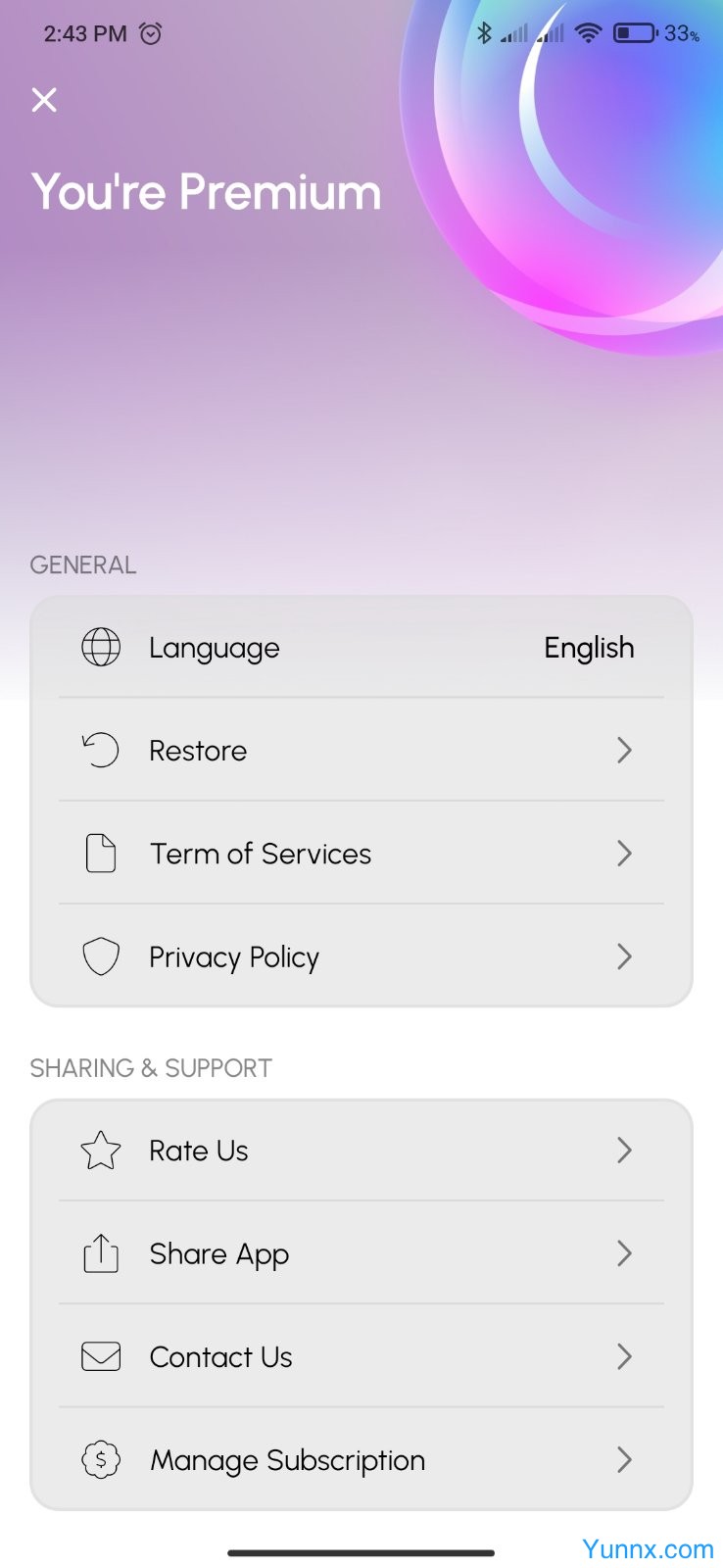The height and width of the screenshot is (1568, 723).
Task: Open the Privacy Policy
Action: 361,956
